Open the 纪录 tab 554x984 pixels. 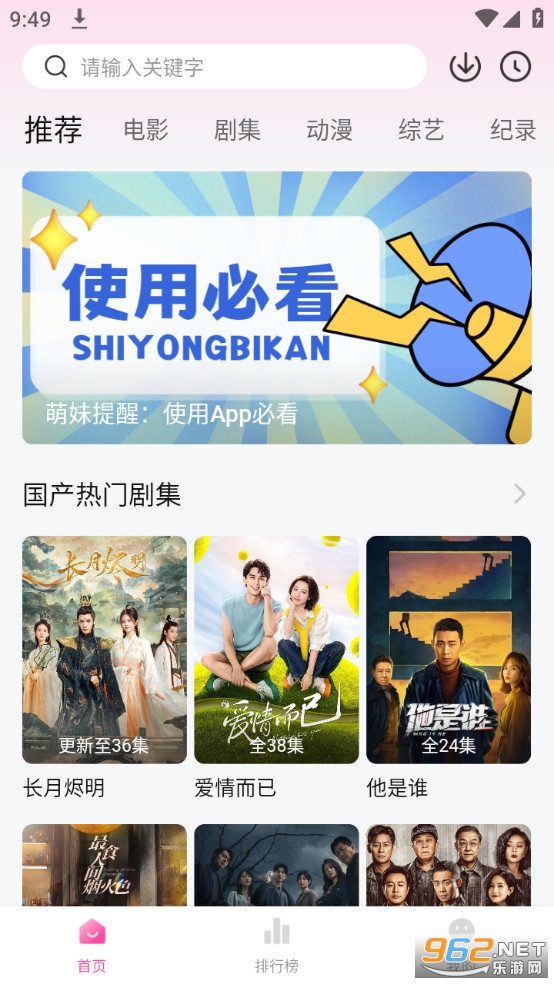pos(513,130)
